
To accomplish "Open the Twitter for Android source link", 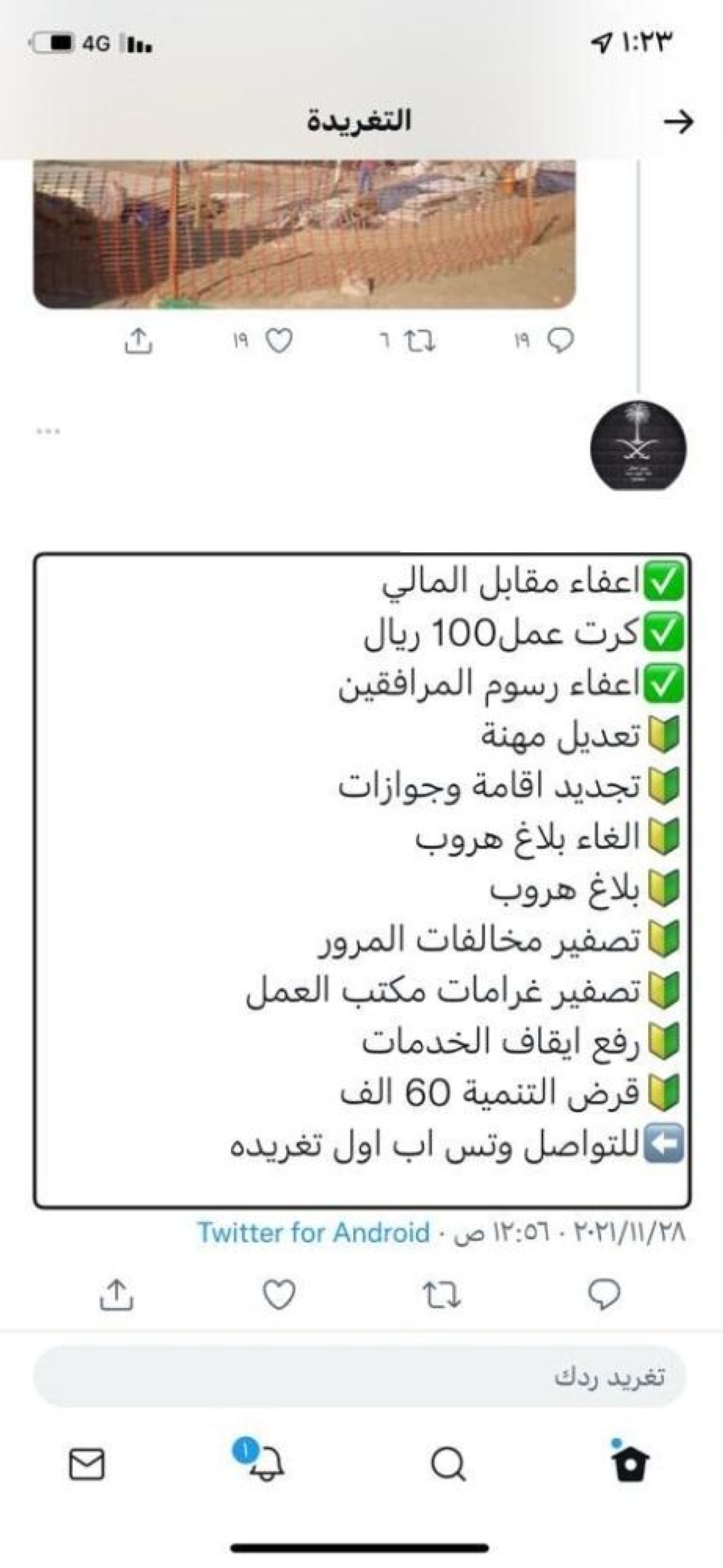I will point(314,1232).
